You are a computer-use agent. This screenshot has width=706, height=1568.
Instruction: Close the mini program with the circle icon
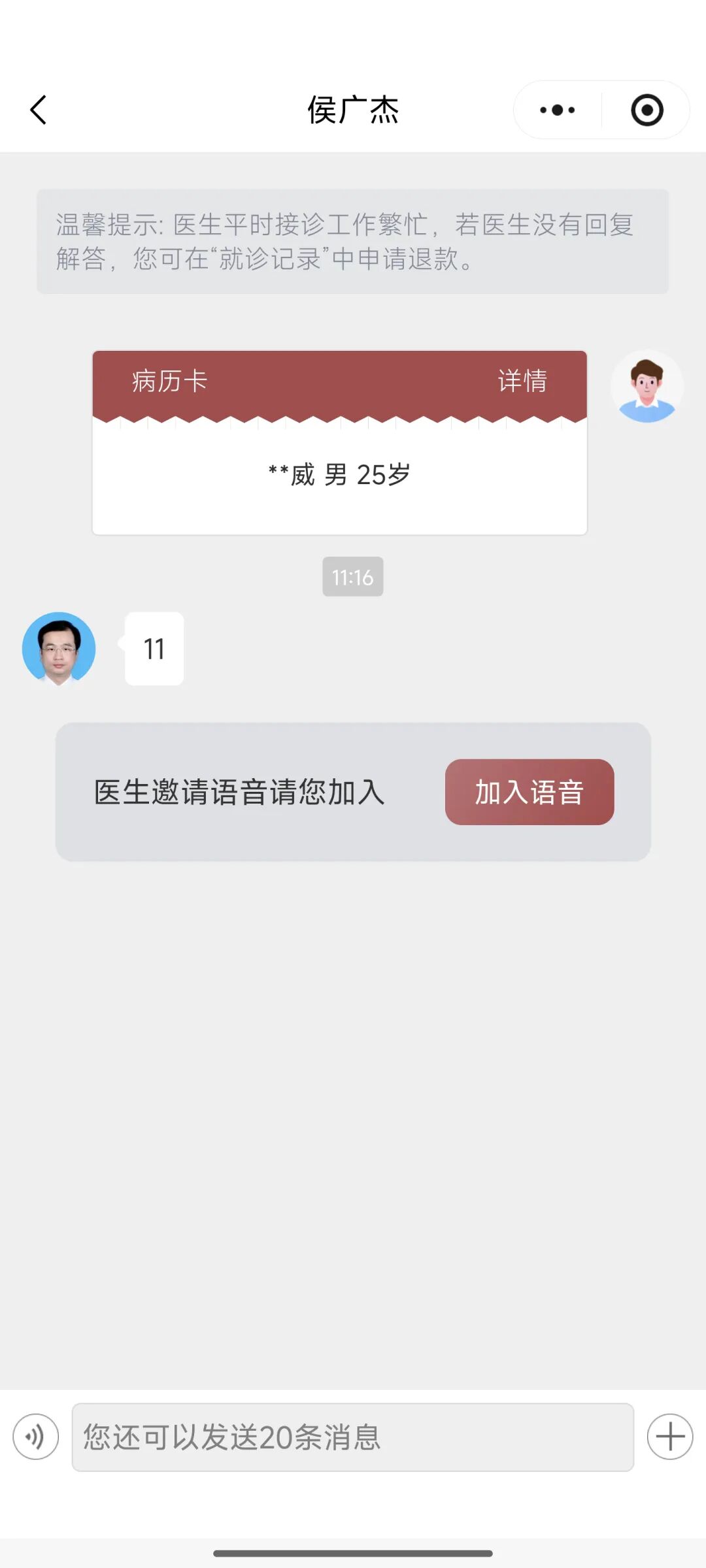[647, 110]
